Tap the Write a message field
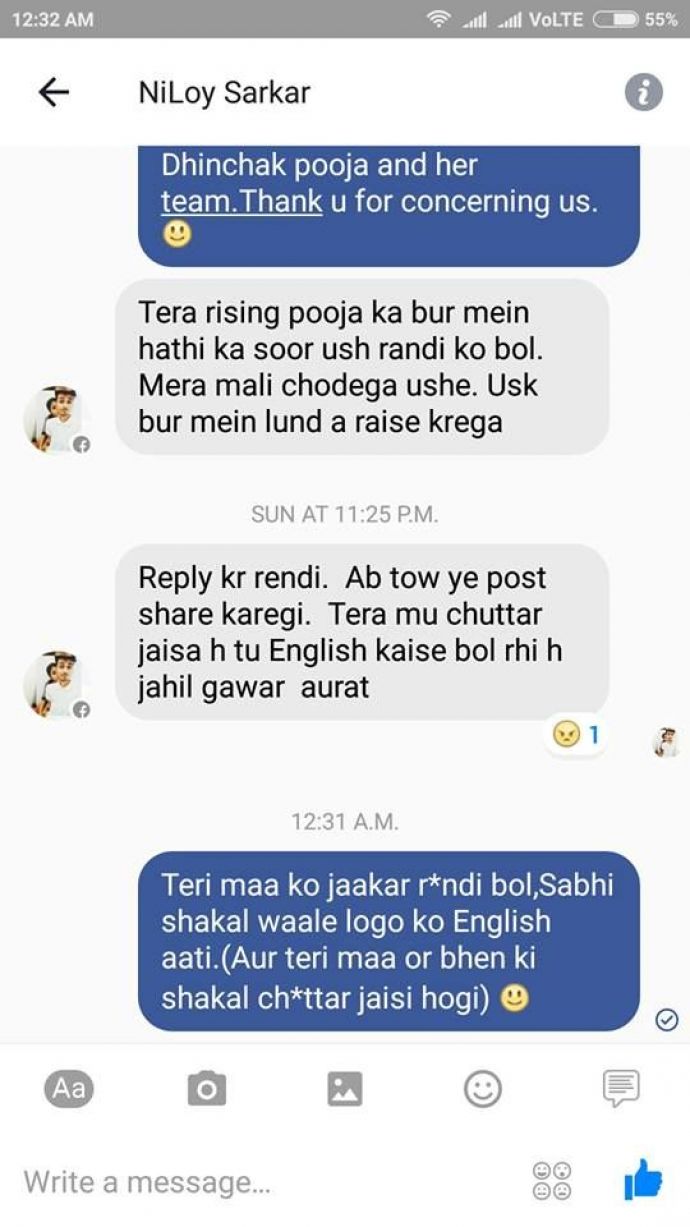The image size is (690, 1227). pyautogui.click(x=270, y=1182)
